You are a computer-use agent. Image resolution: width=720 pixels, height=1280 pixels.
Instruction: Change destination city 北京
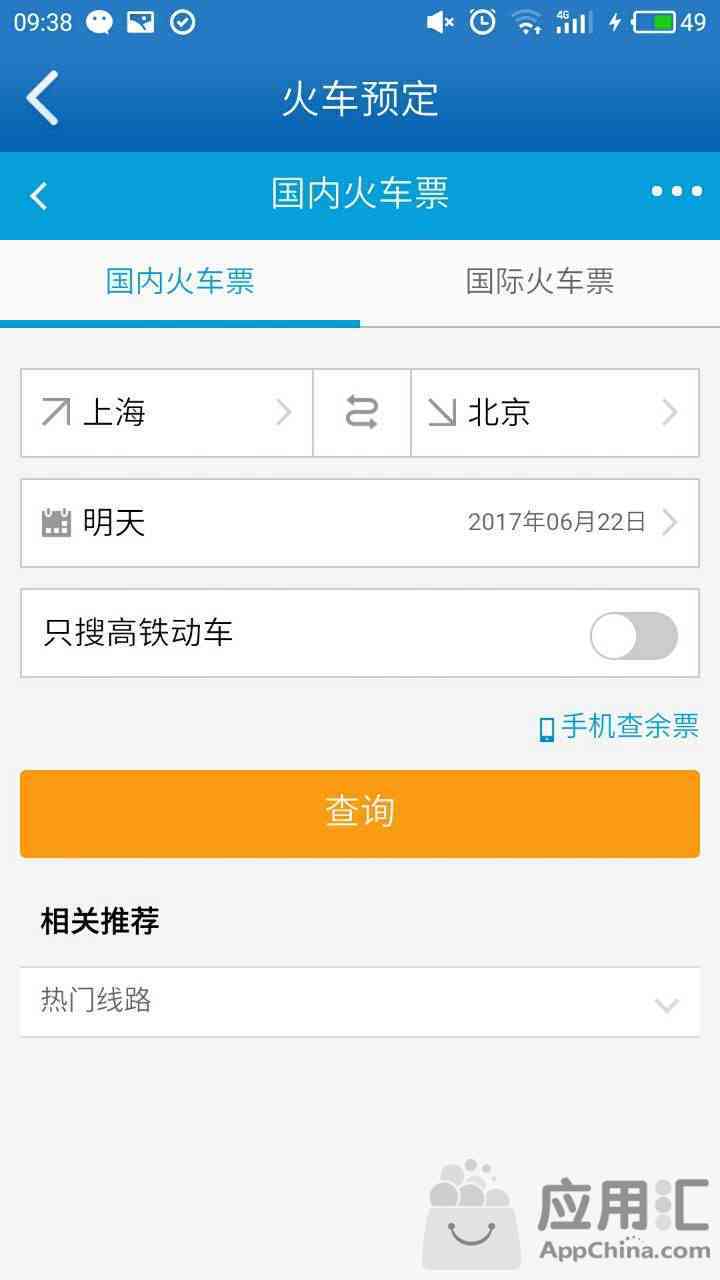point(554,413)
